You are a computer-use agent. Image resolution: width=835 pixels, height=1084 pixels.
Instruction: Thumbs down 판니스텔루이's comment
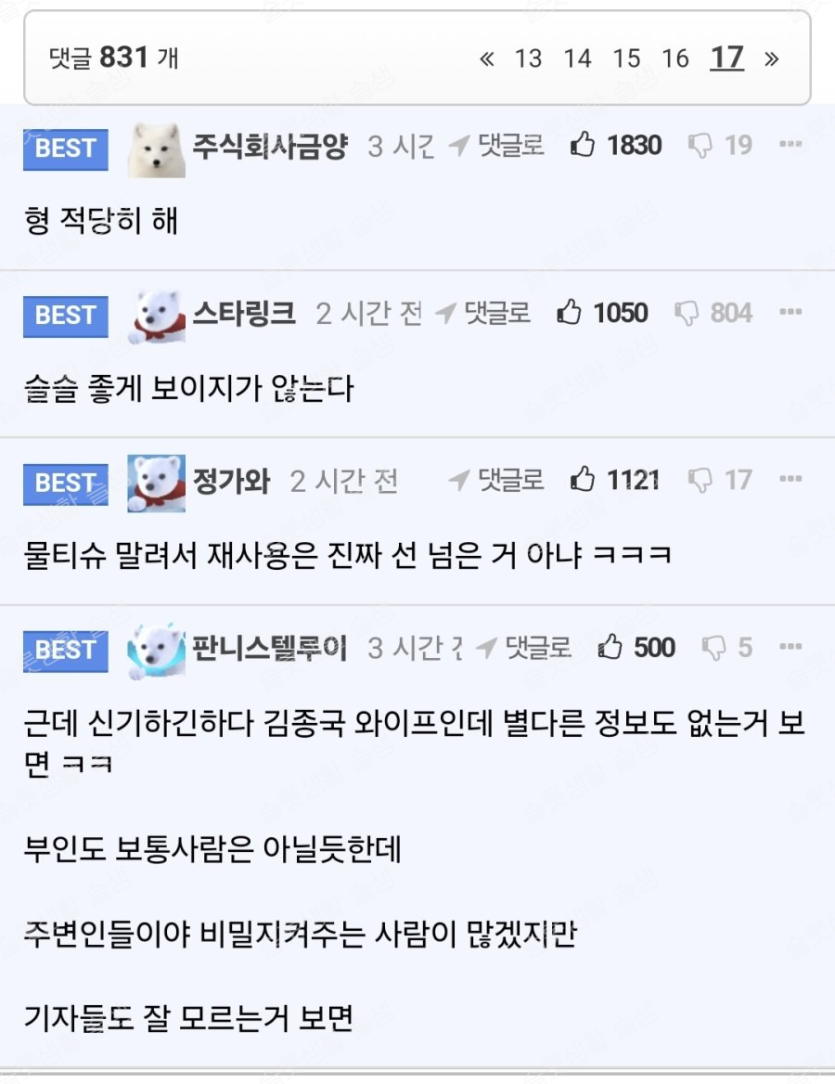tap(714, 648)
